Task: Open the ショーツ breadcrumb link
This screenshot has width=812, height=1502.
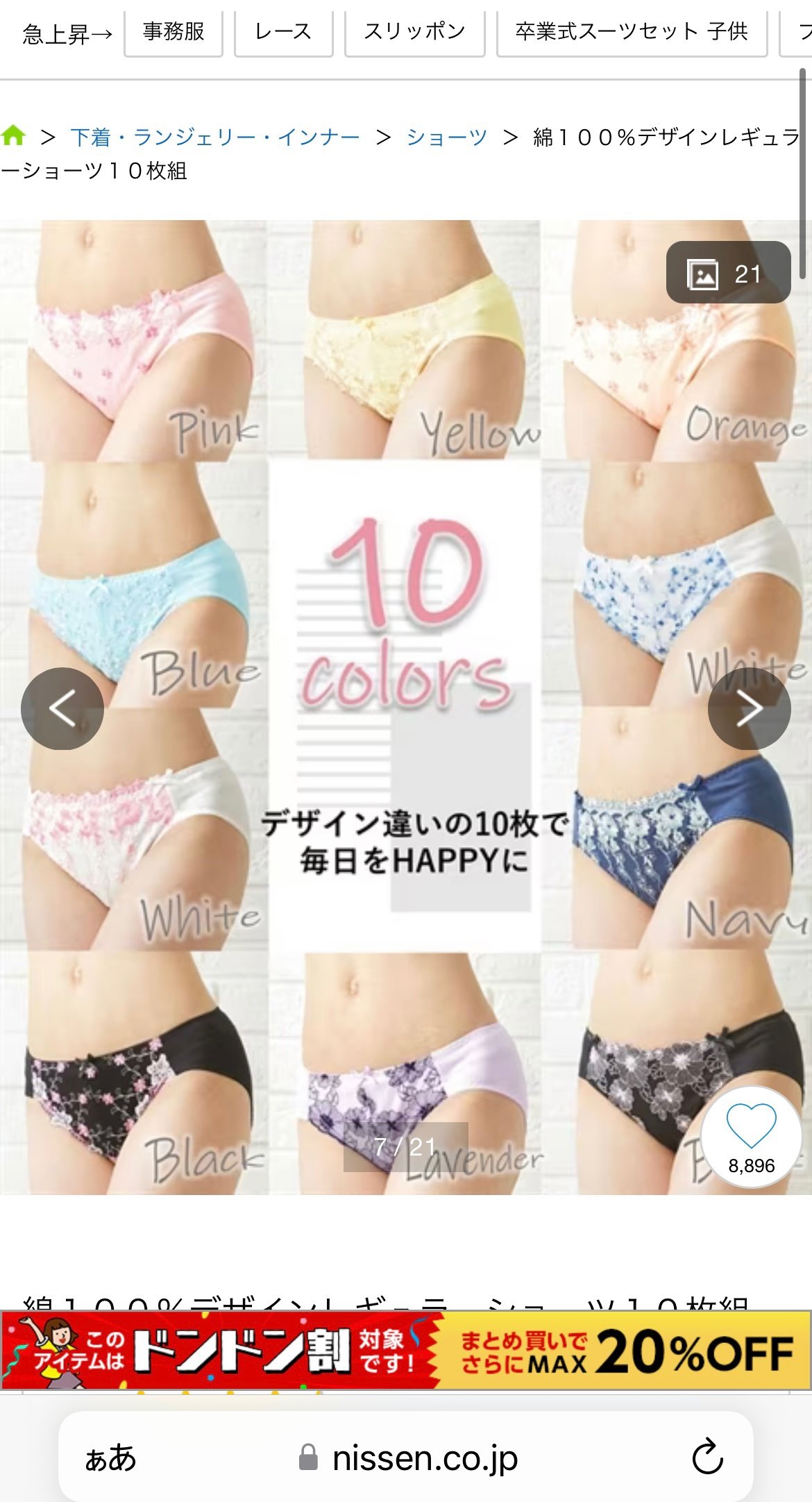Action: [x=447, y=137]
